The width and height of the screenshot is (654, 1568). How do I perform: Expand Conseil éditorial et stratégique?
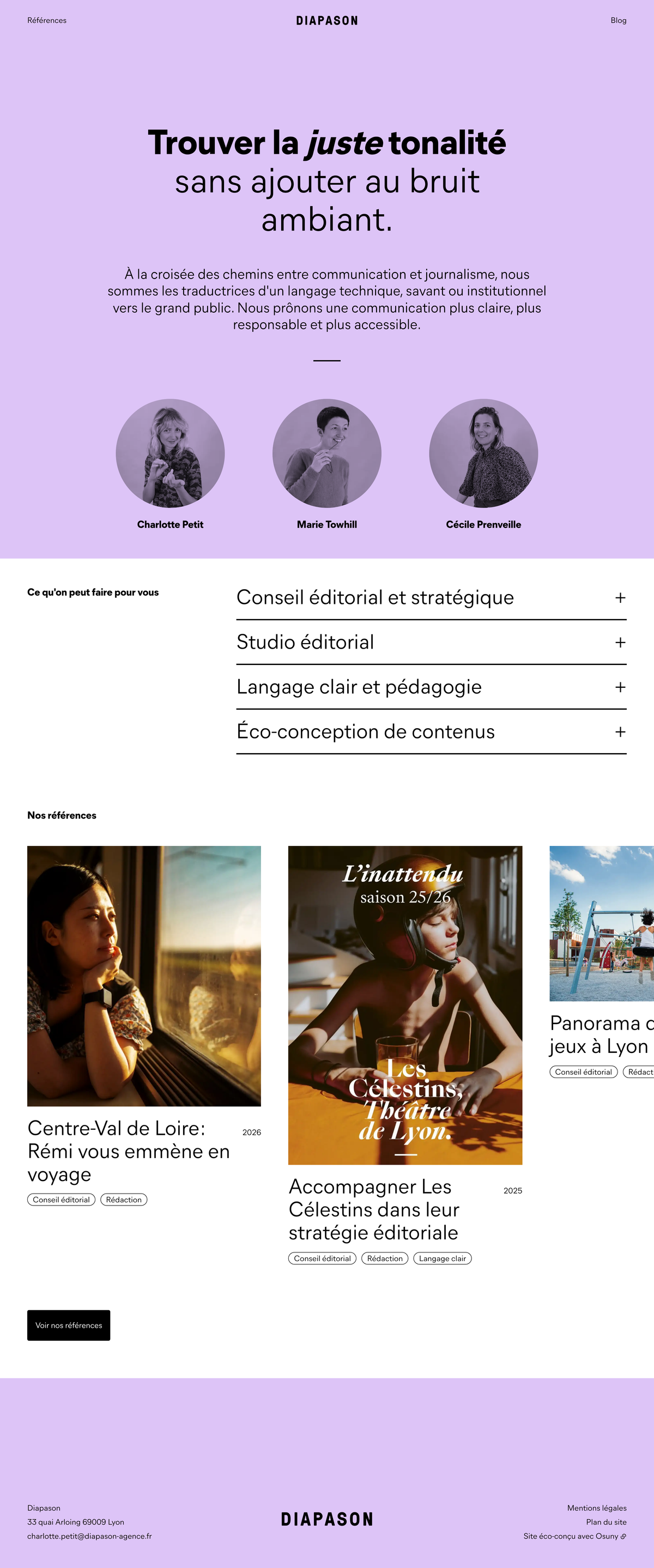pos(431,598)
